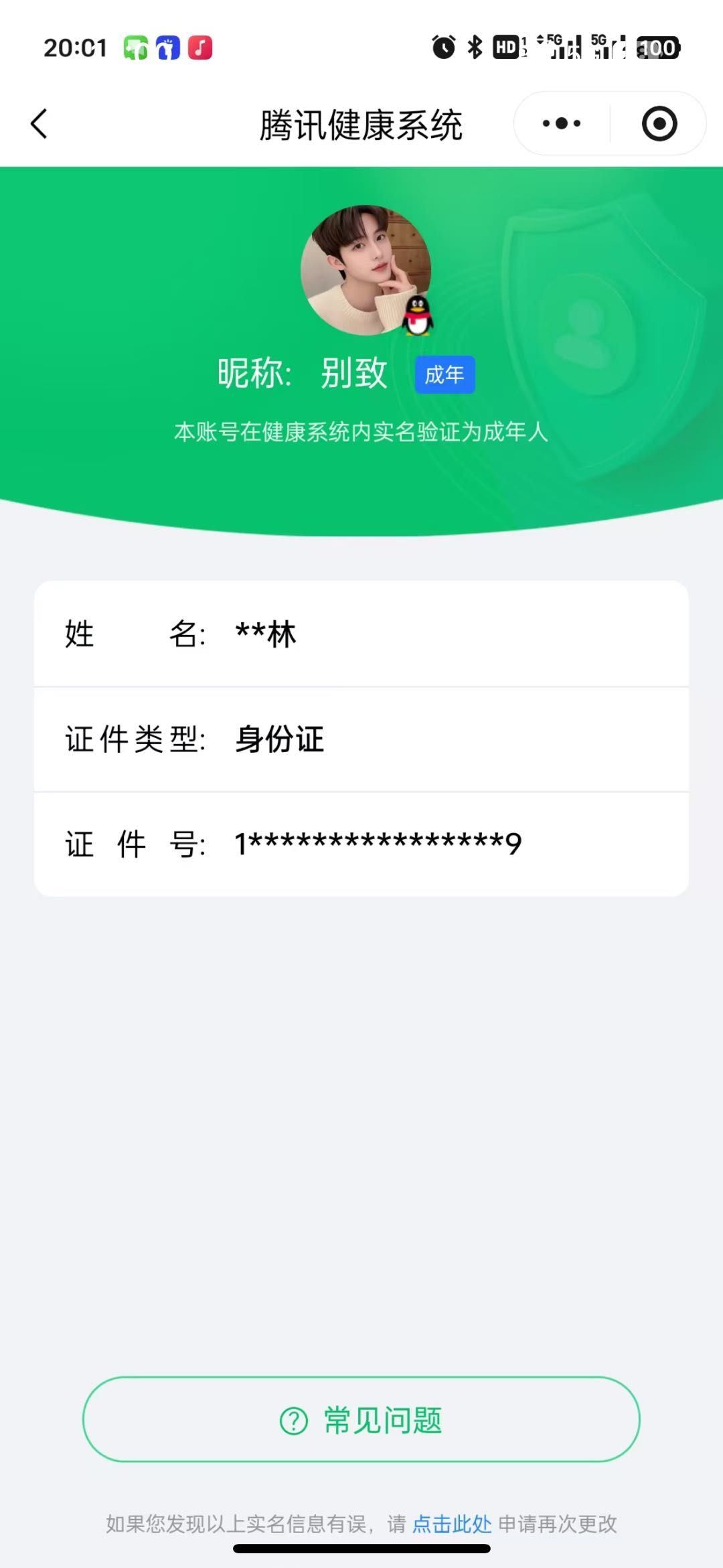
Task: Close the mini program with circle button
Action: point(659,124)
